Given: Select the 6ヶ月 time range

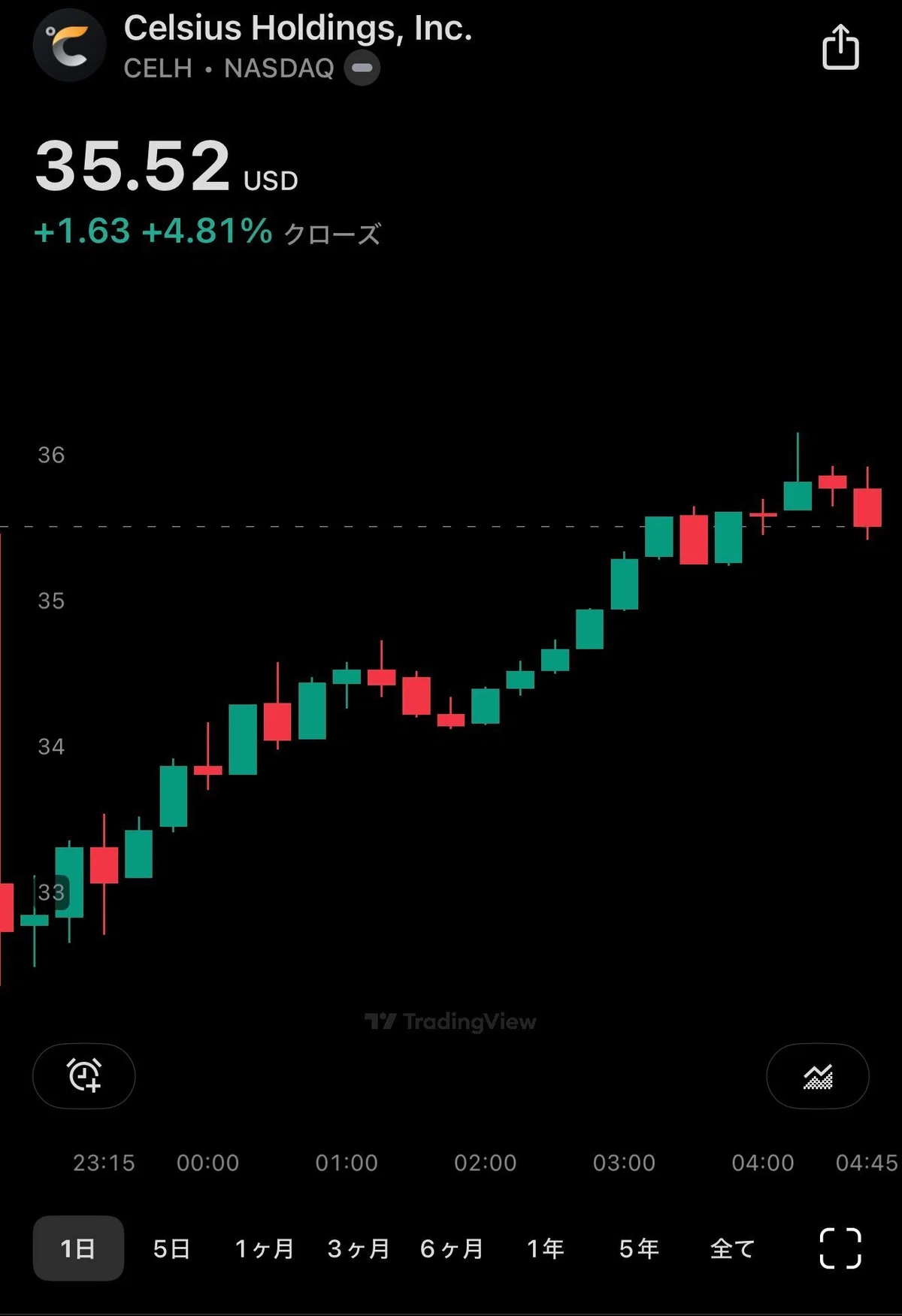Looking at the screenshot, I should (452, 1248).
